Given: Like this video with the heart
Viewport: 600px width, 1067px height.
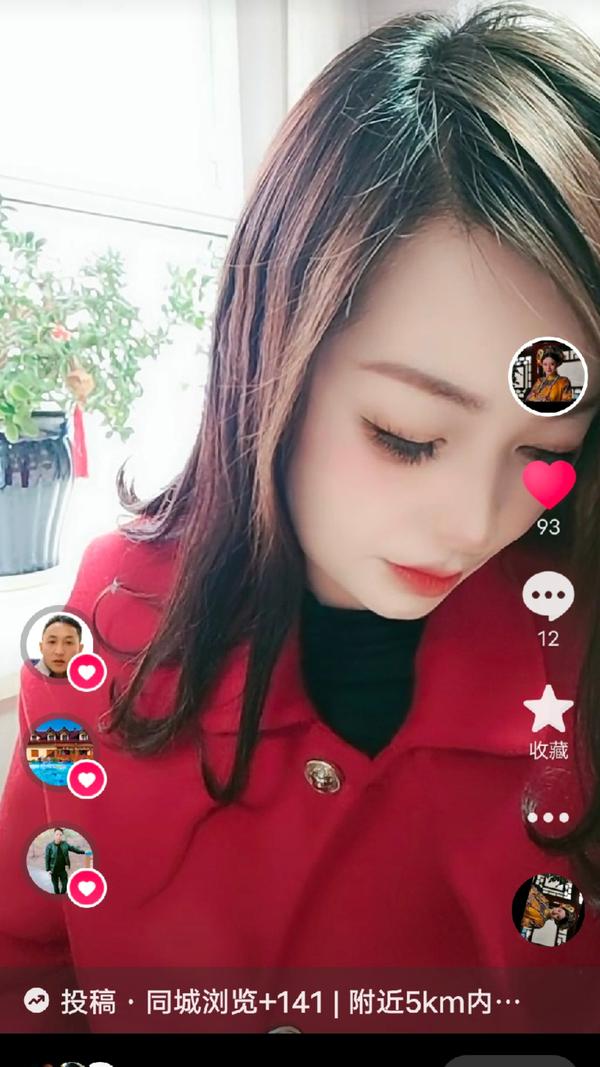Looking at the screenshot, I should (x=549, y=485).
